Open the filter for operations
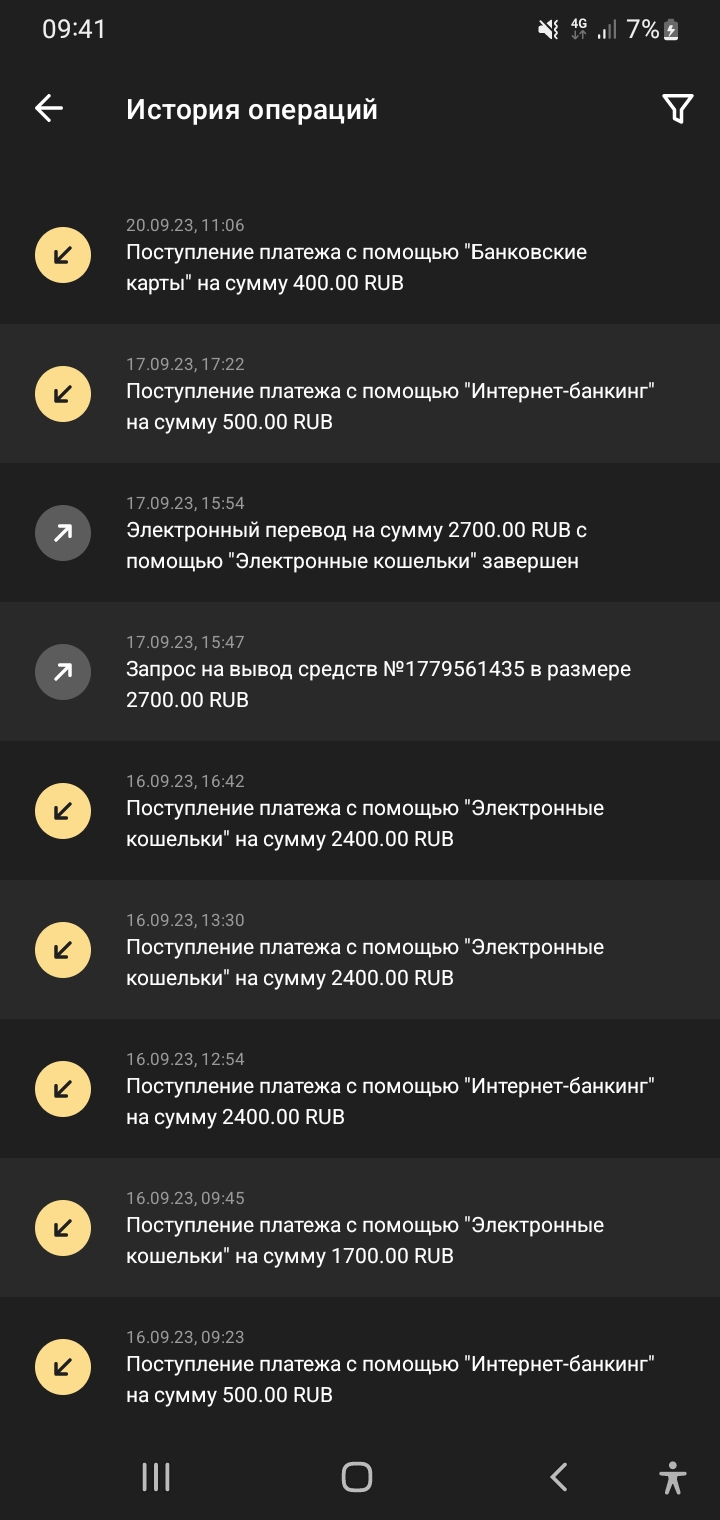The height and width of the screenshot is (1520, 720). [677, 109]
